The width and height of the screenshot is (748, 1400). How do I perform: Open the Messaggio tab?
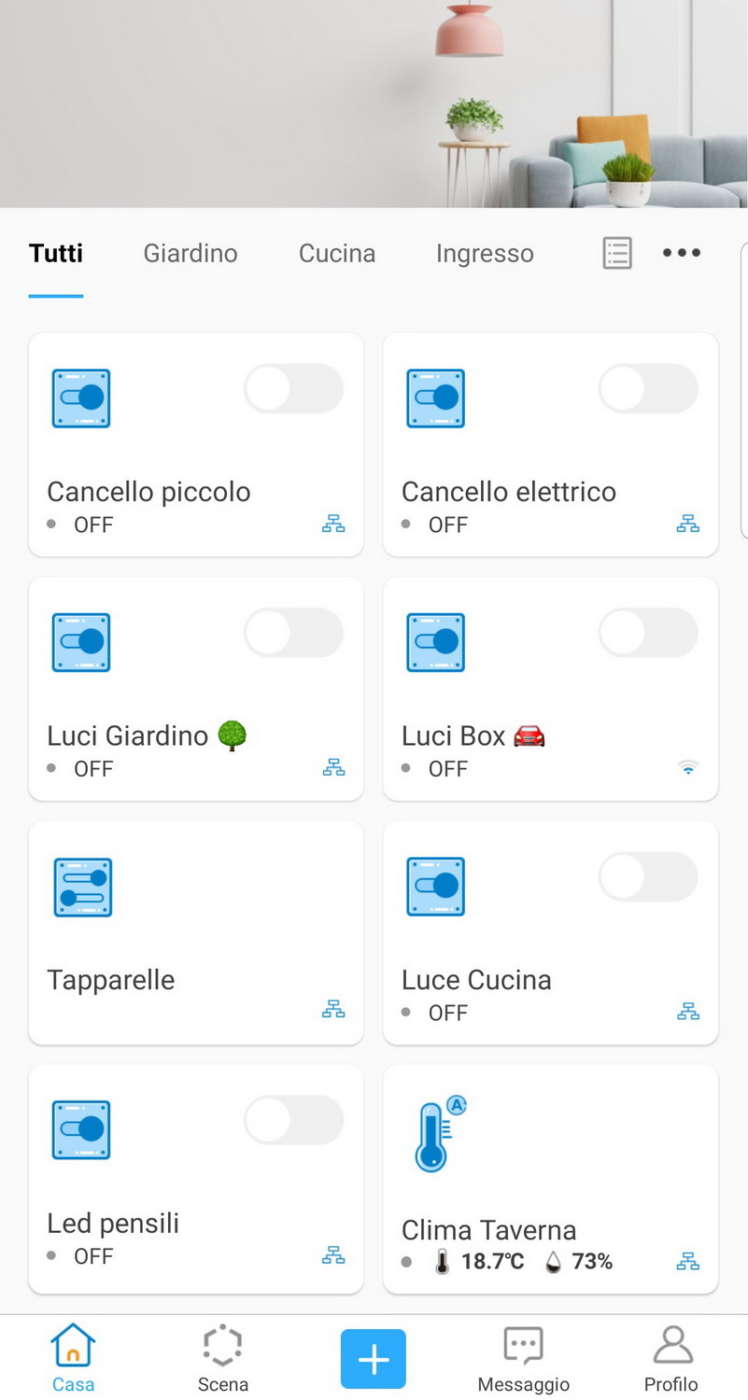(523, 1358)
